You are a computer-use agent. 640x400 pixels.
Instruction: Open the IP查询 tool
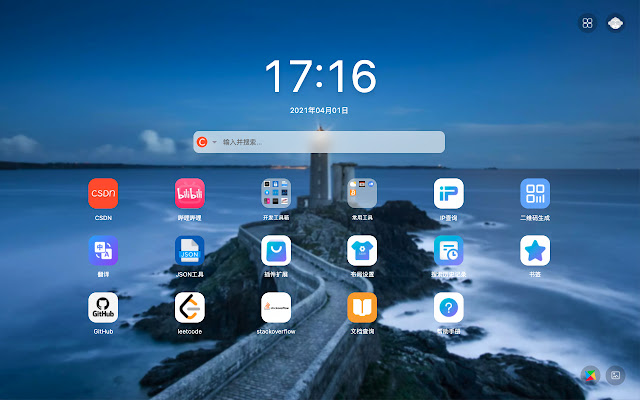tap(448, 193)
